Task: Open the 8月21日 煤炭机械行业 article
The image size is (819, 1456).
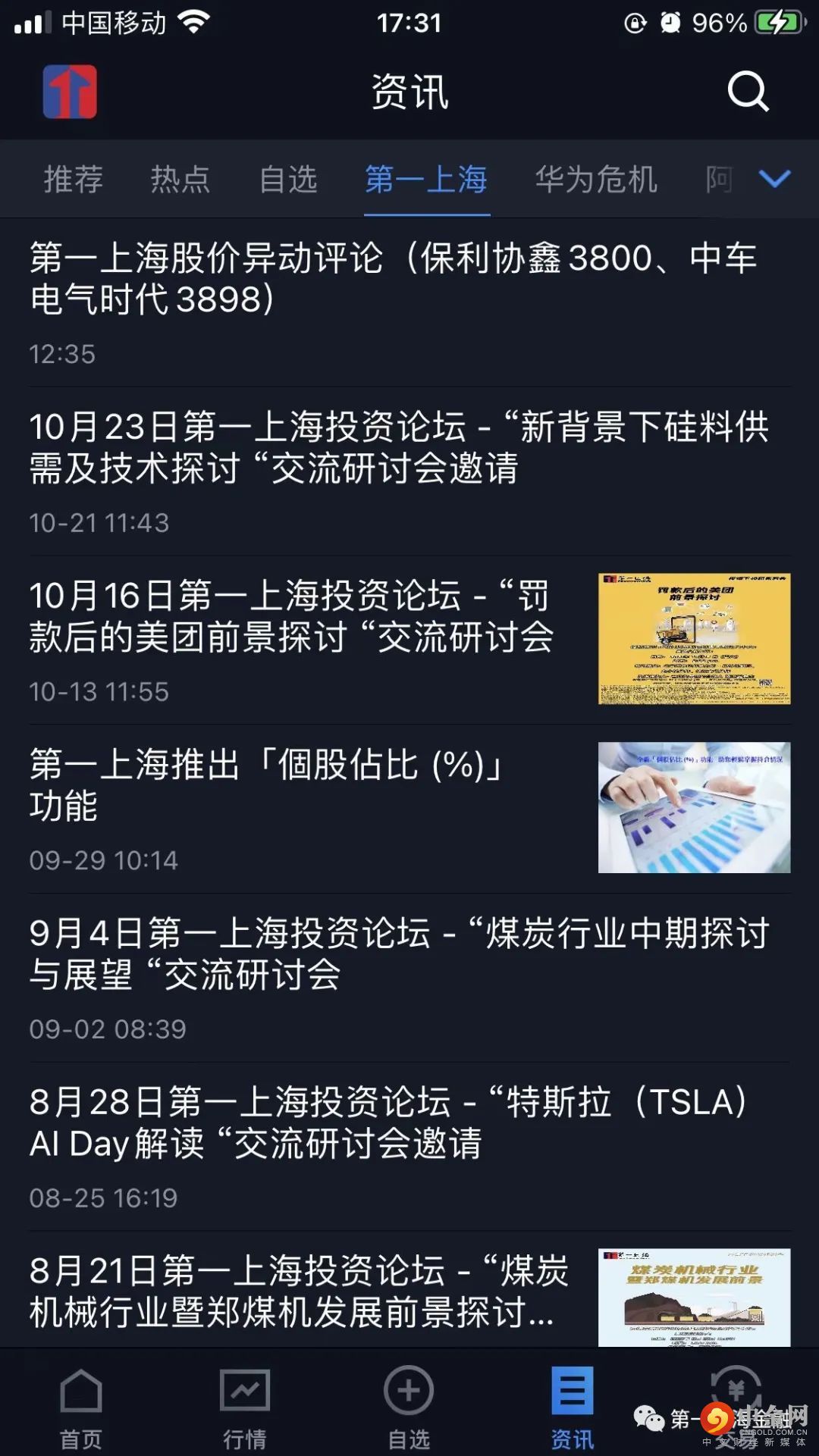Action: pos(300,1291)
